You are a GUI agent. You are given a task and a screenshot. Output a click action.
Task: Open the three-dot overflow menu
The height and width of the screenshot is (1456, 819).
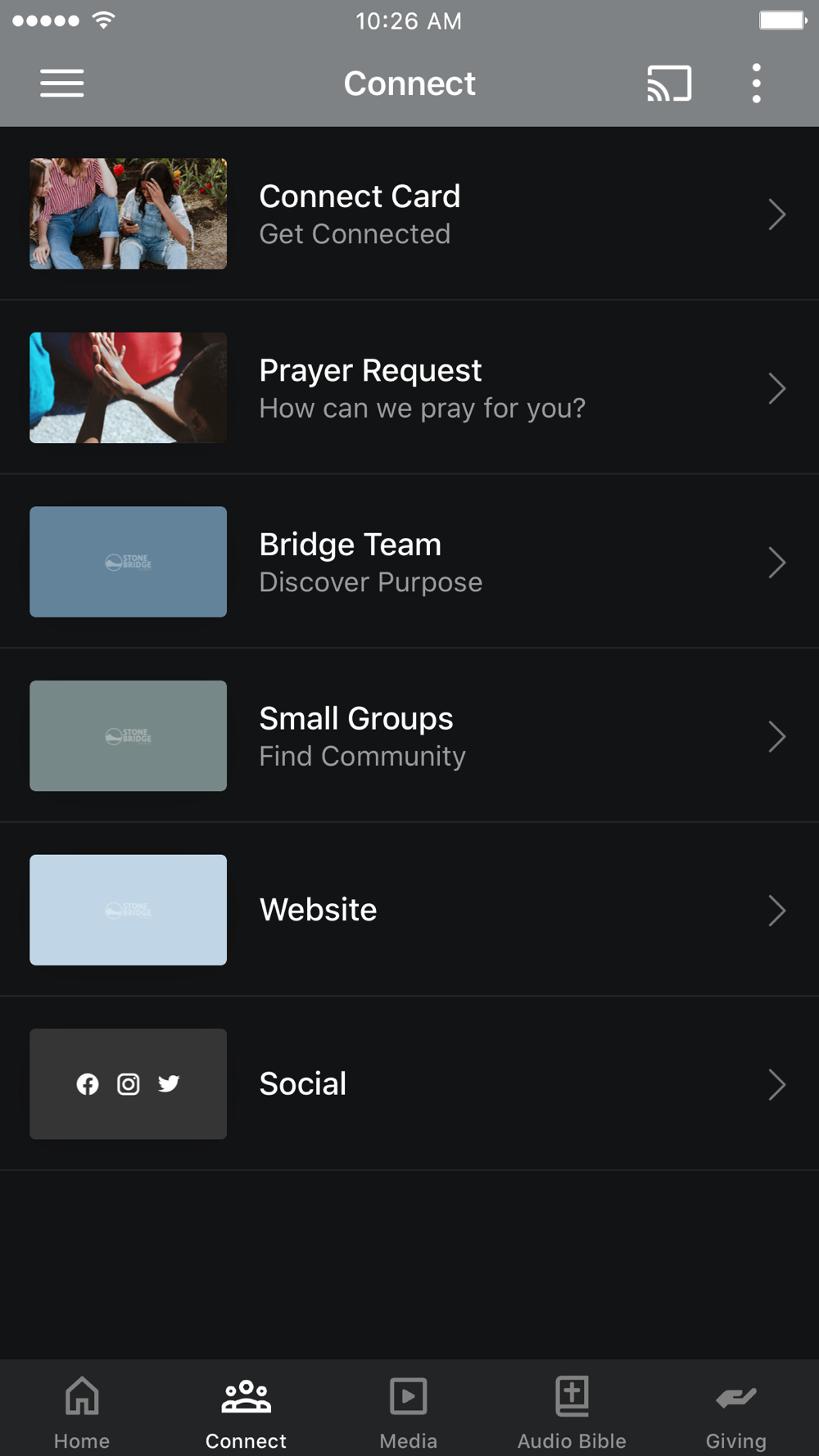756,84
